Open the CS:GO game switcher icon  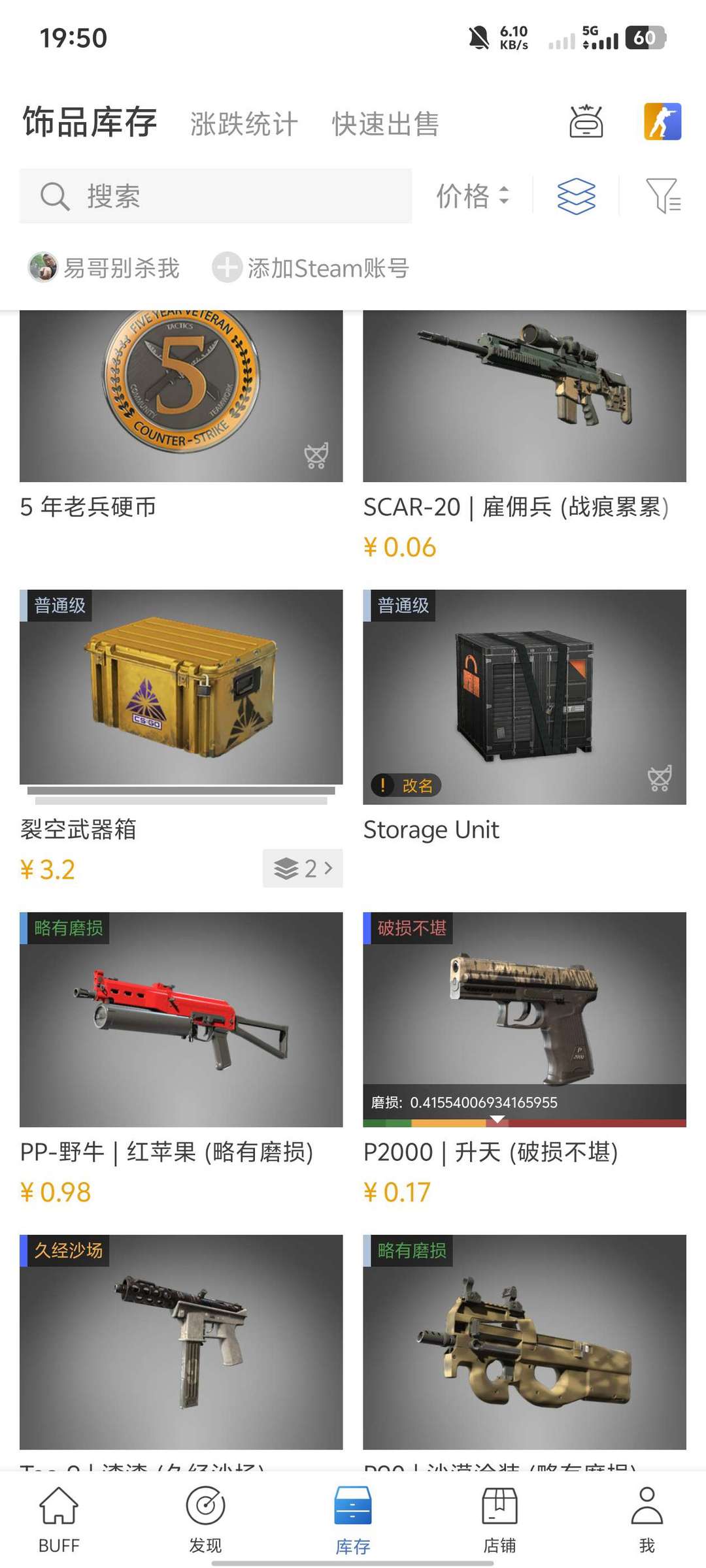click(662, 122)
